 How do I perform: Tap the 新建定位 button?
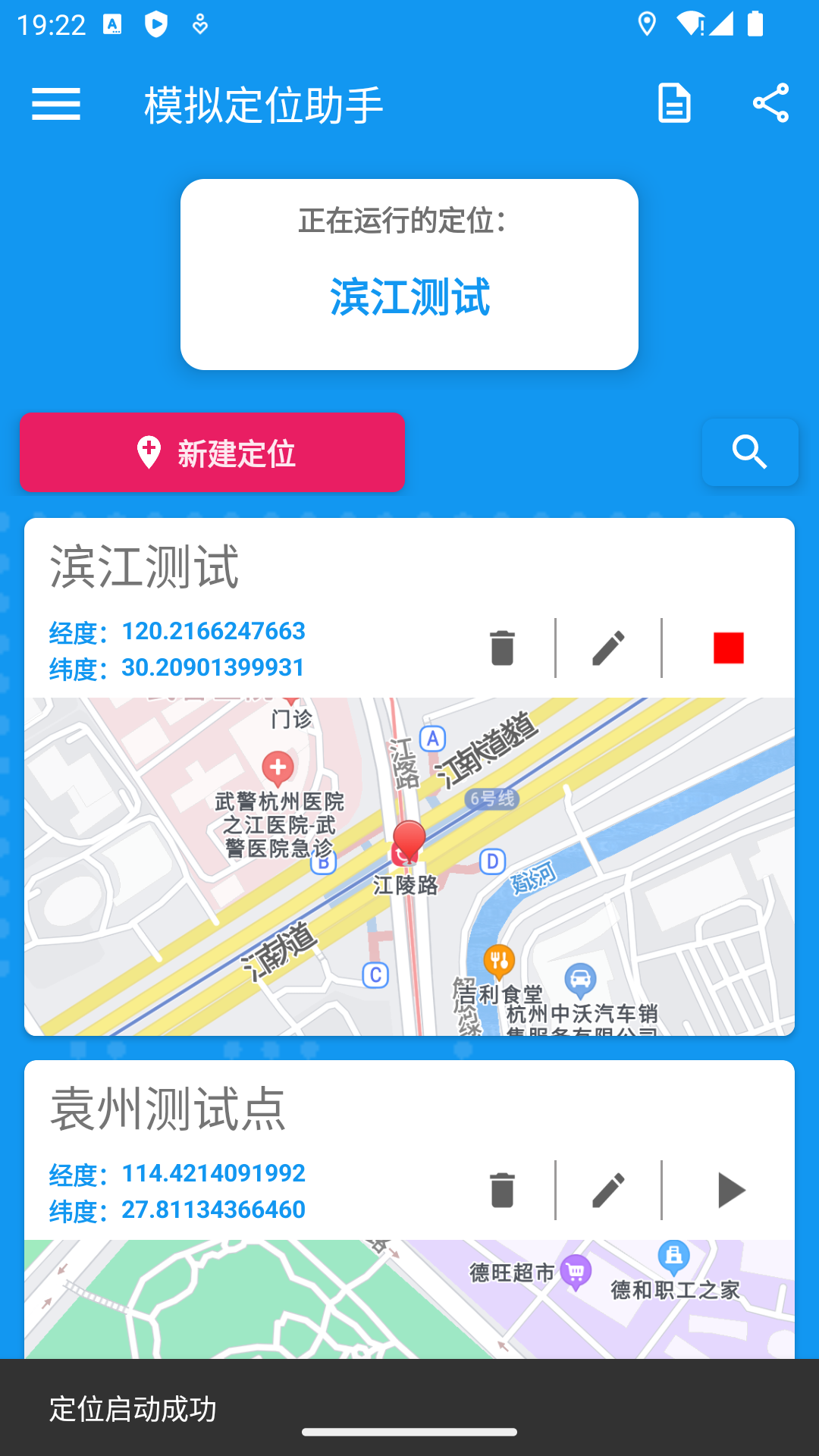coord(211,452)
